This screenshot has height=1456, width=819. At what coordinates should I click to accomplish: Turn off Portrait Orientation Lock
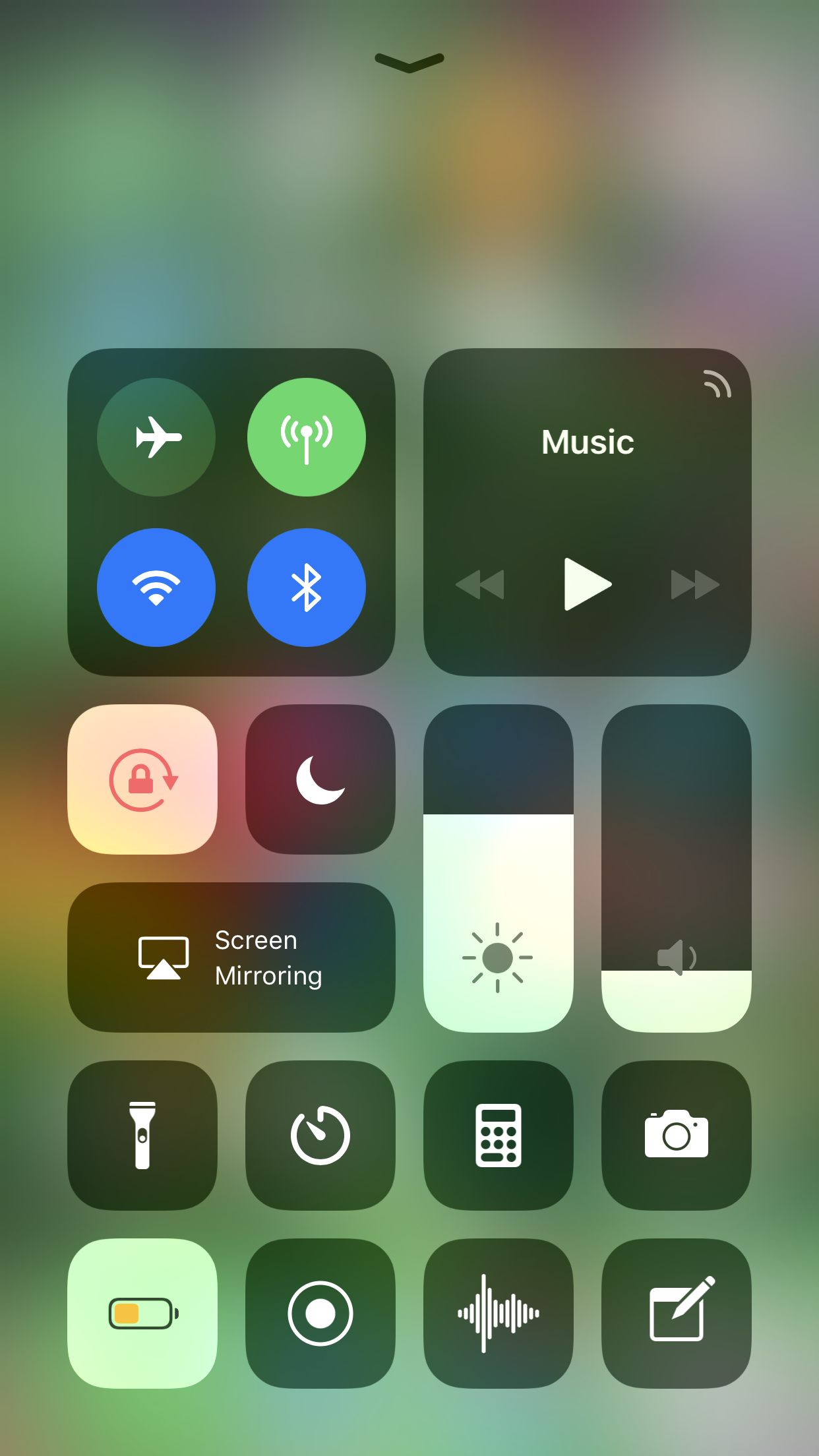pos(142,779)
